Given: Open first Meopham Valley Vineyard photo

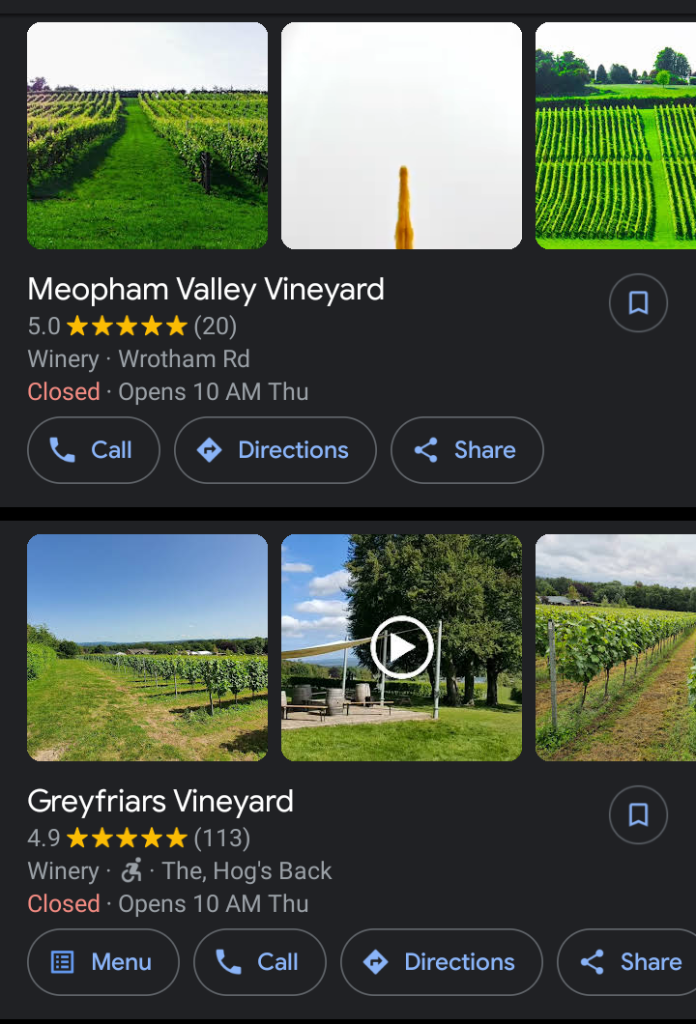Looking at the screenshot, I should 147,136.
